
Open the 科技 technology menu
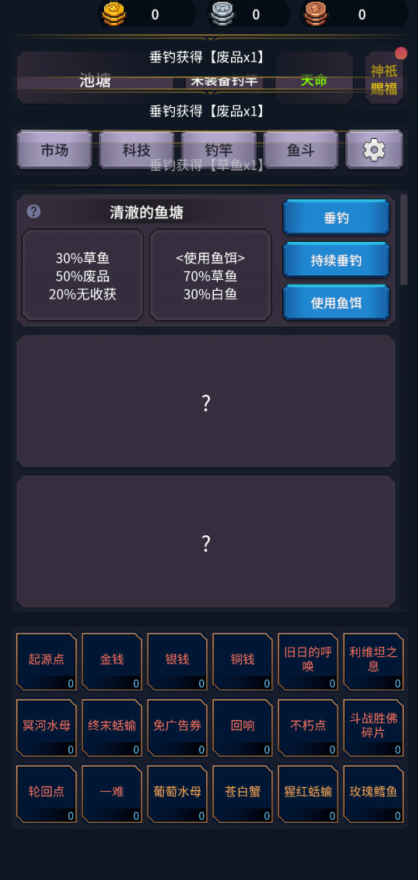[136, 149]
